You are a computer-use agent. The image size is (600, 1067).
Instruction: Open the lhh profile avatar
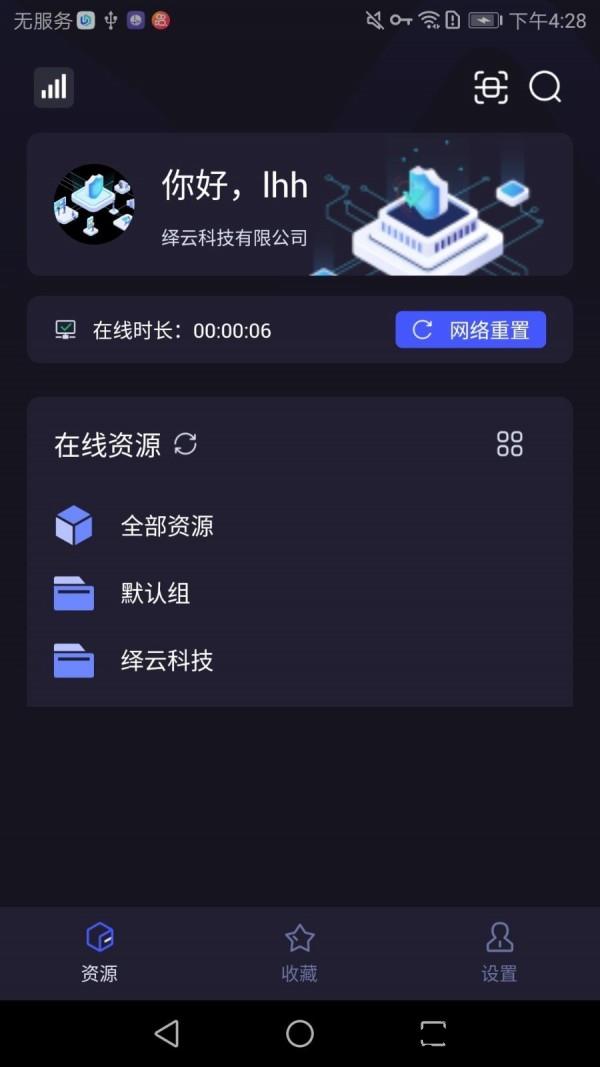click(94, 204)
